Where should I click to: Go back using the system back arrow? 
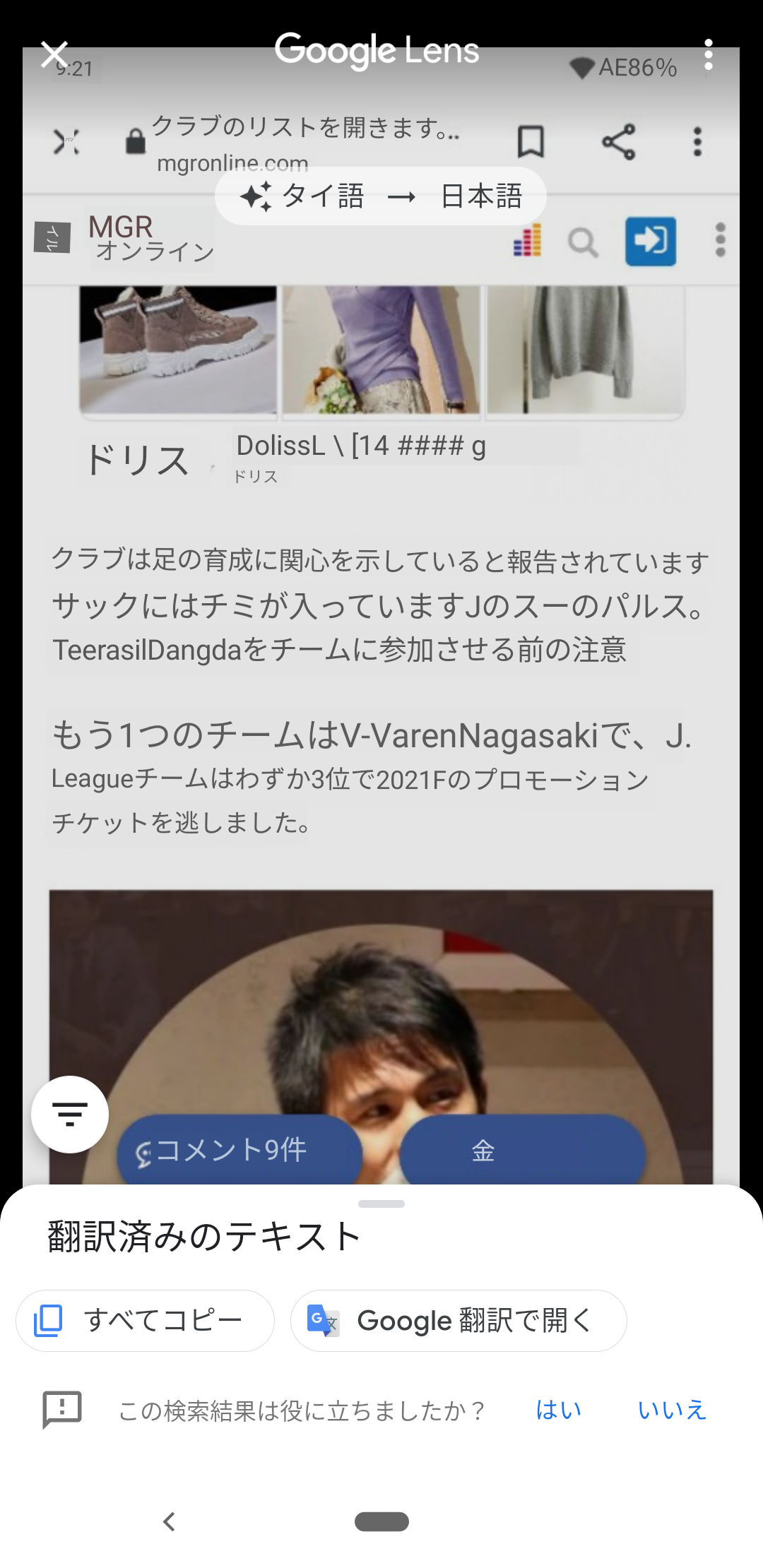click(169, 1521)
